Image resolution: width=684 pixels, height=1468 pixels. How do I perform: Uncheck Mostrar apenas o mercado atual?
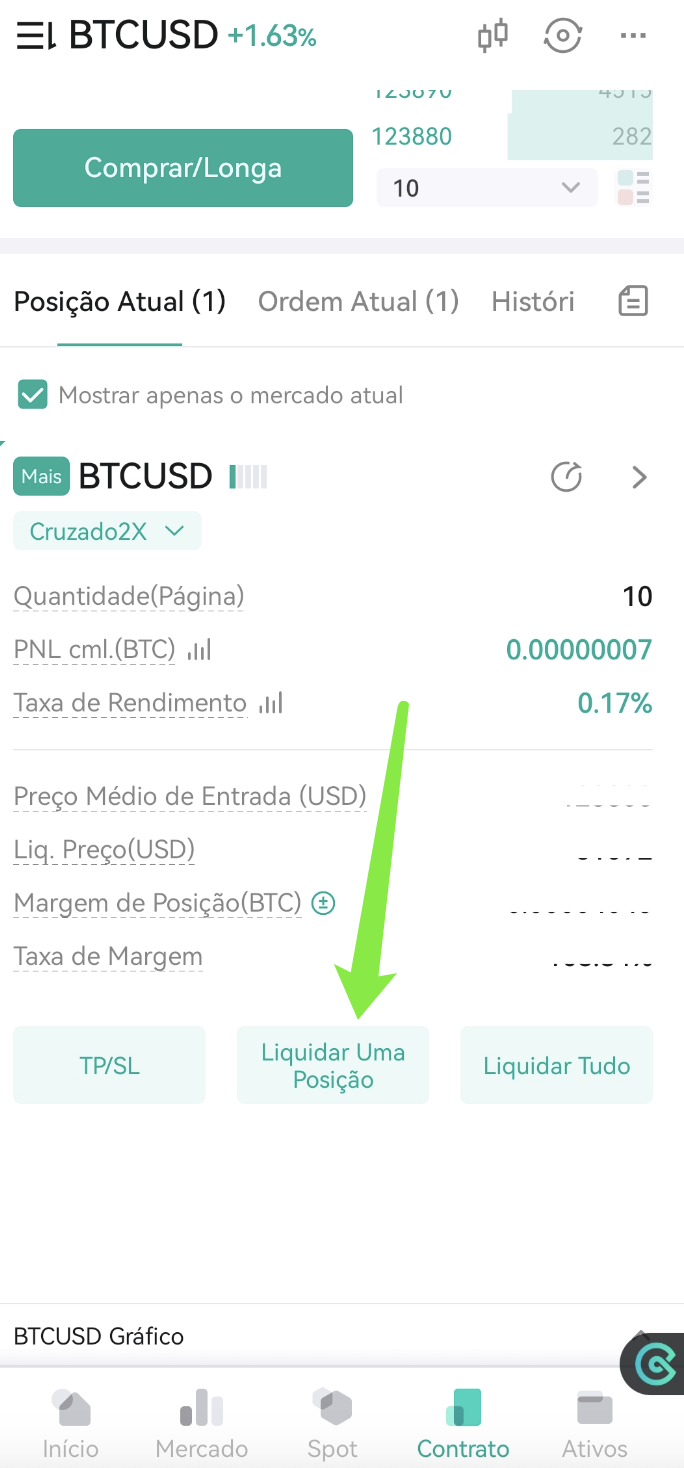coord(33,395)
